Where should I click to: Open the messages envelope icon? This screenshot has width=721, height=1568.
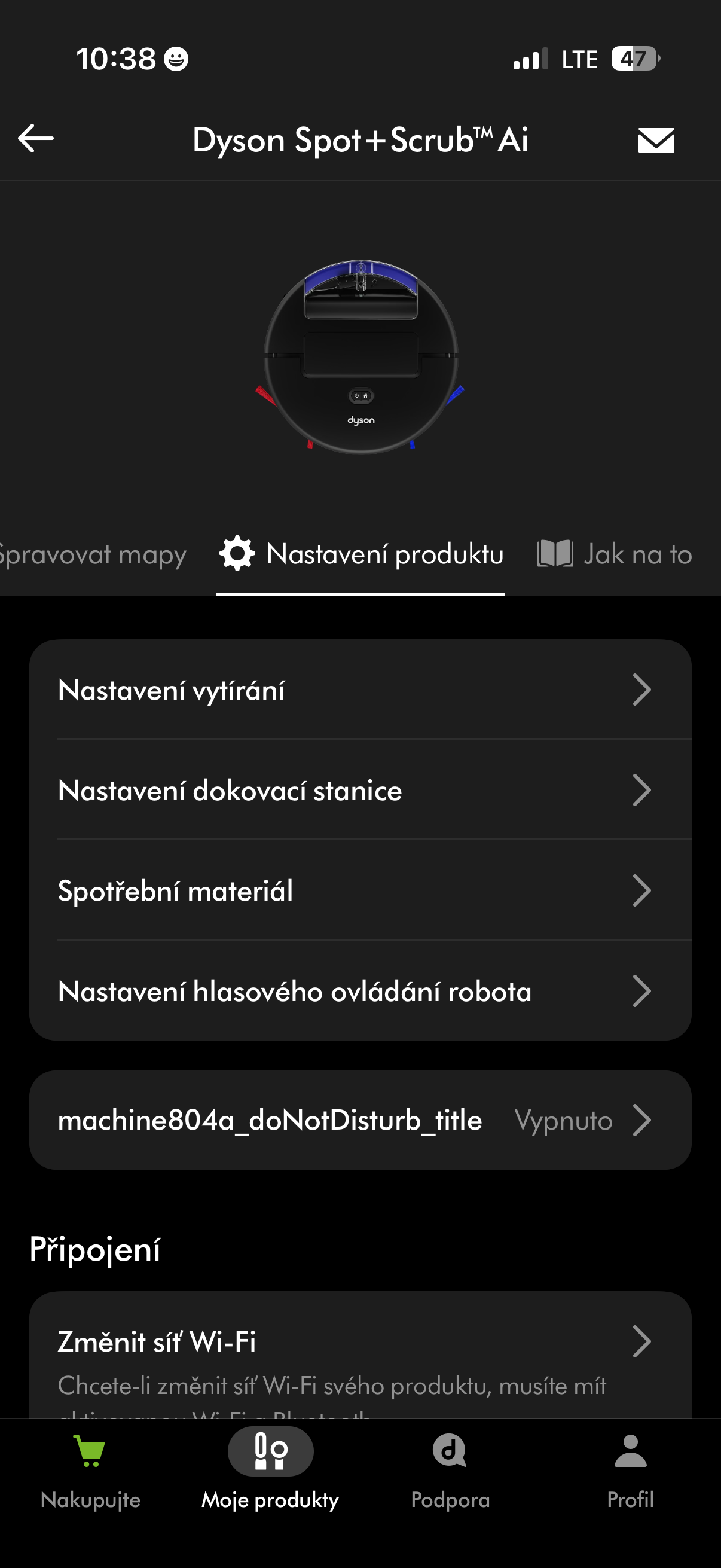point(656,140)
